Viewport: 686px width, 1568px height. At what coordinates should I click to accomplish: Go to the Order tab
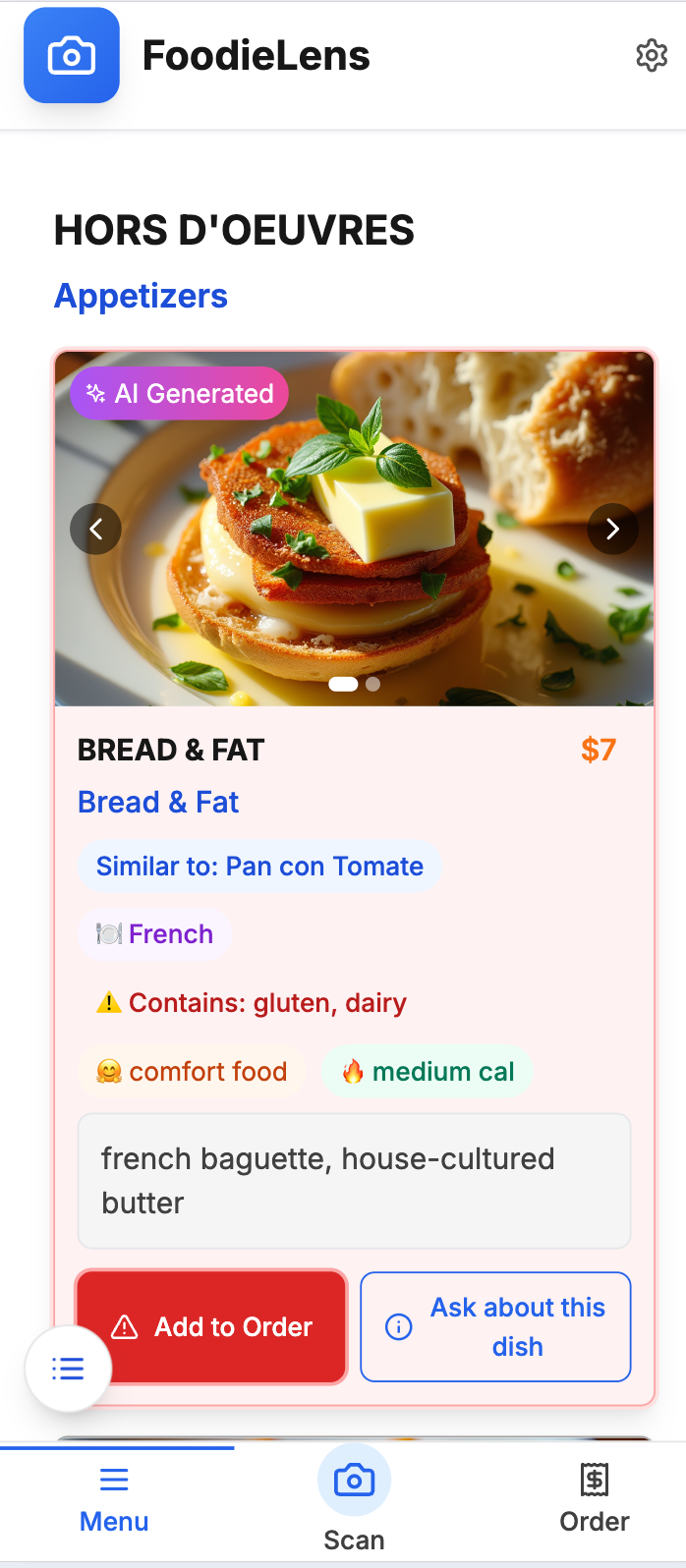point(594,1500)
